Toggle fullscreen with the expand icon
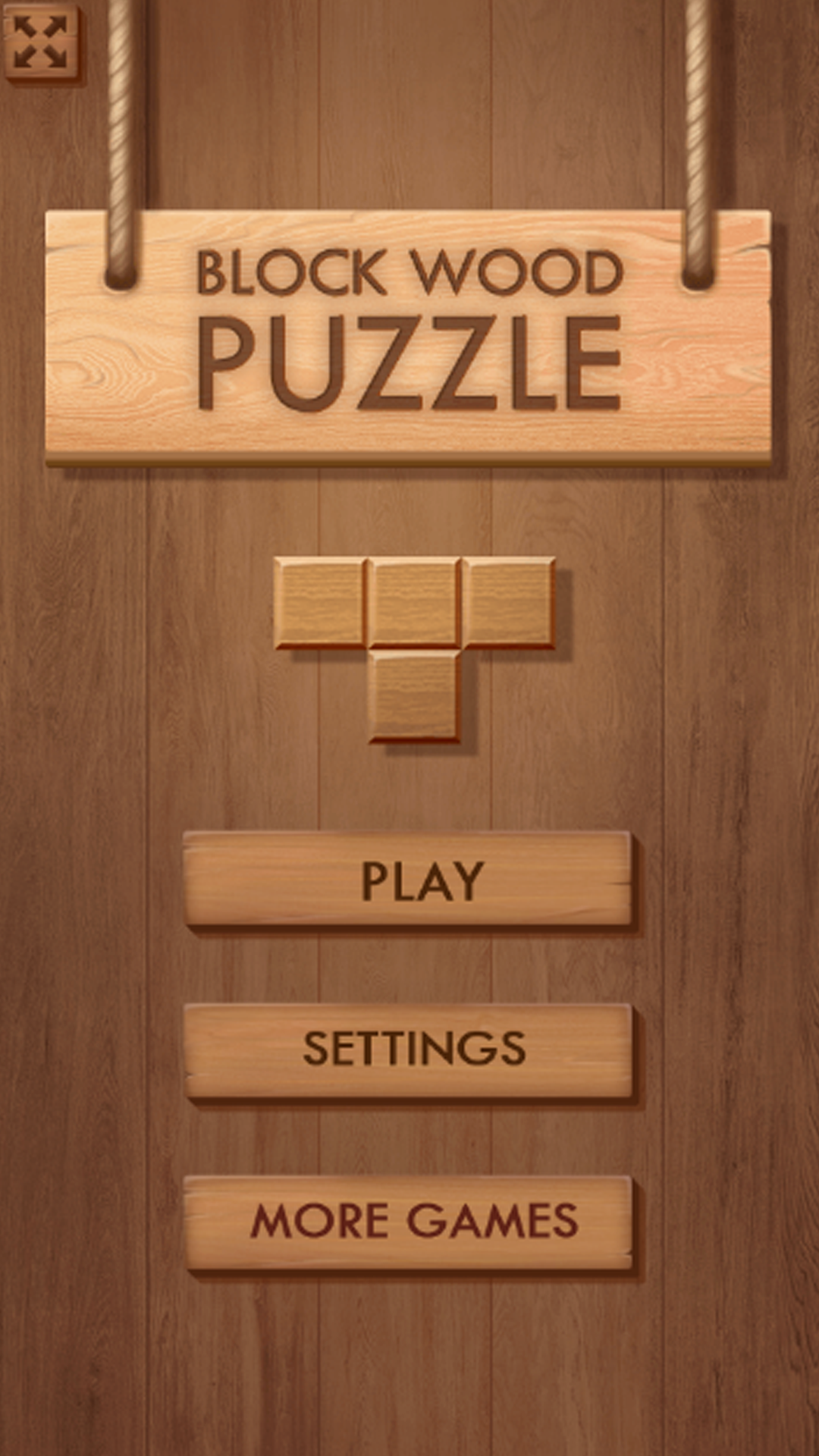Viewport: 819px width, 1456px height. [40, 42]
